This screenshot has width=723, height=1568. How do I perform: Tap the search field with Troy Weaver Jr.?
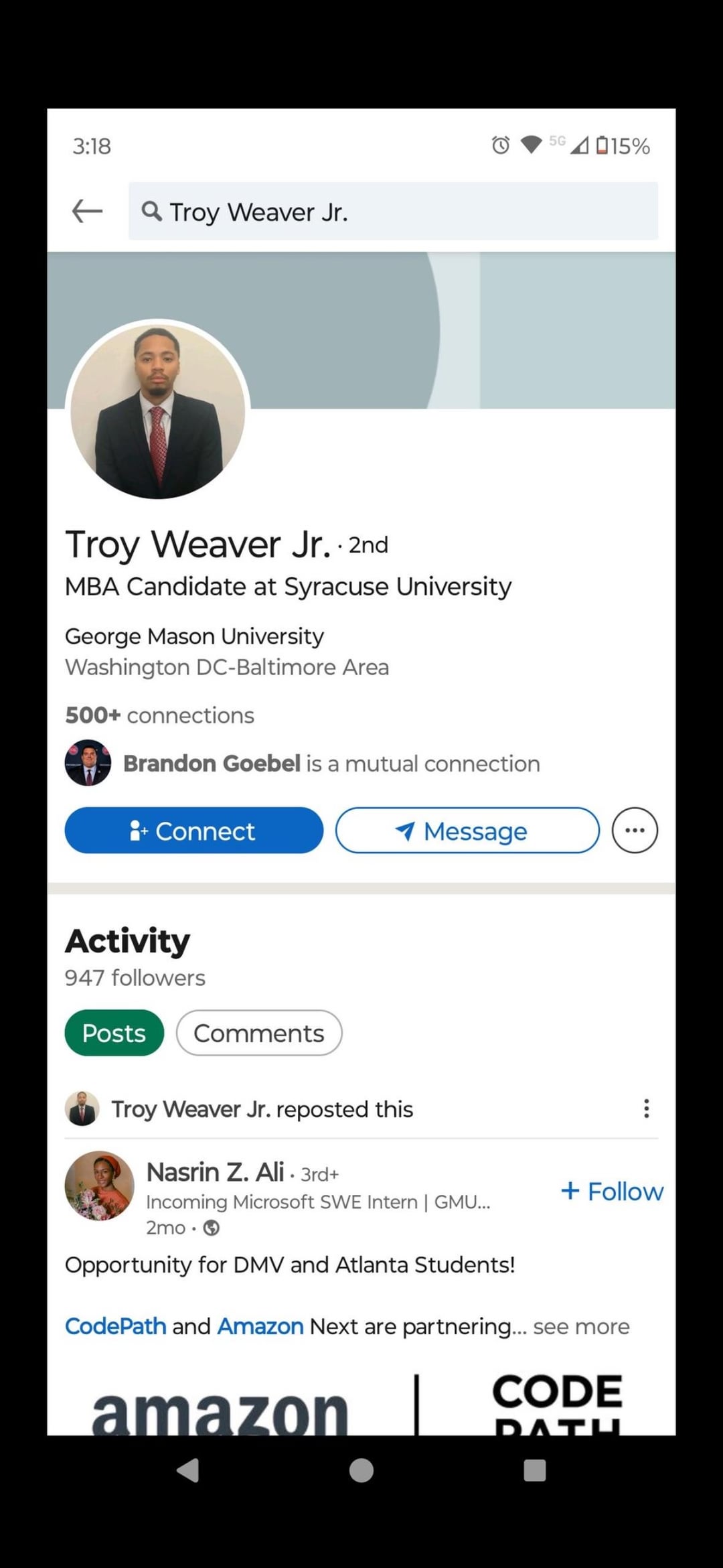393,211
